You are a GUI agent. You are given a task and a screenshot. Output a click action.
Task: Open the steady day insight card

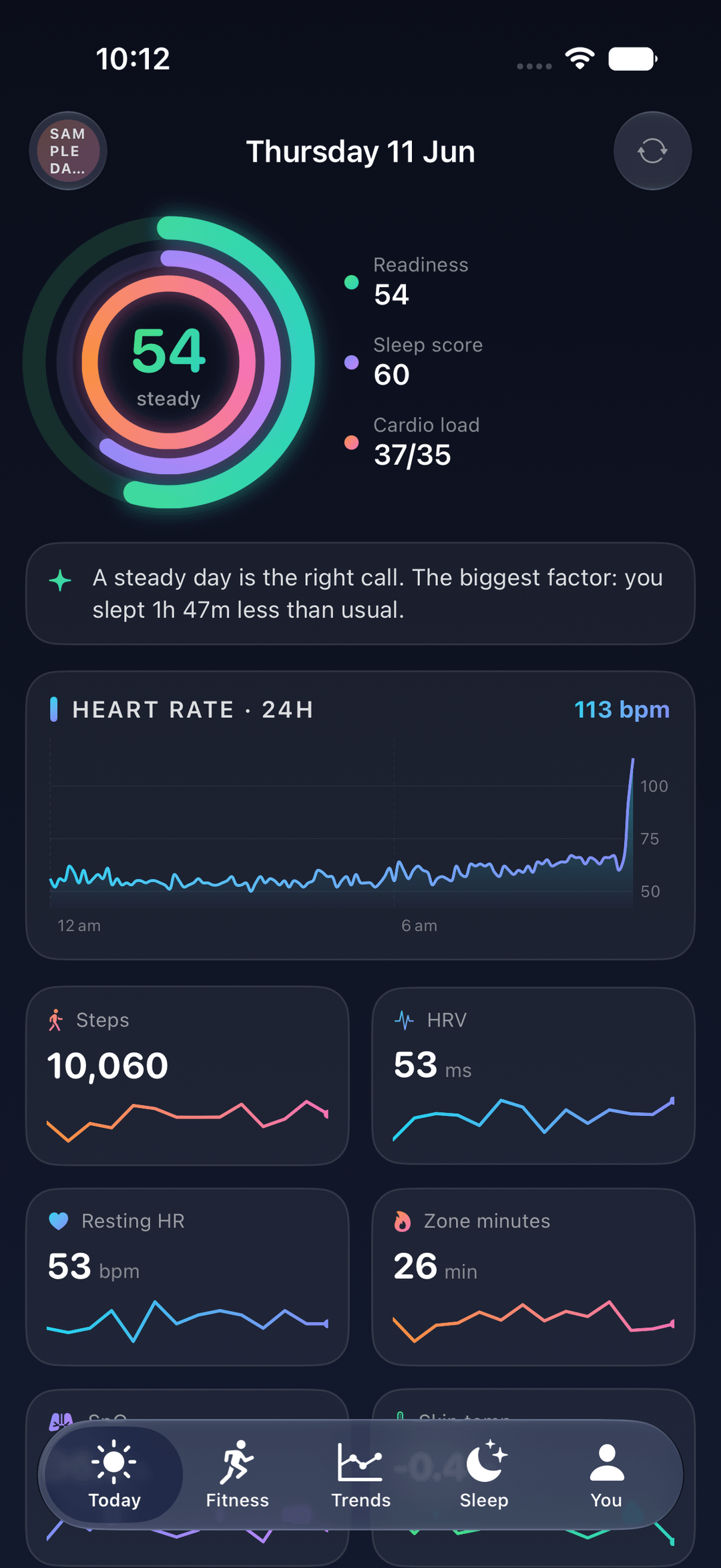tap(360, 594)
